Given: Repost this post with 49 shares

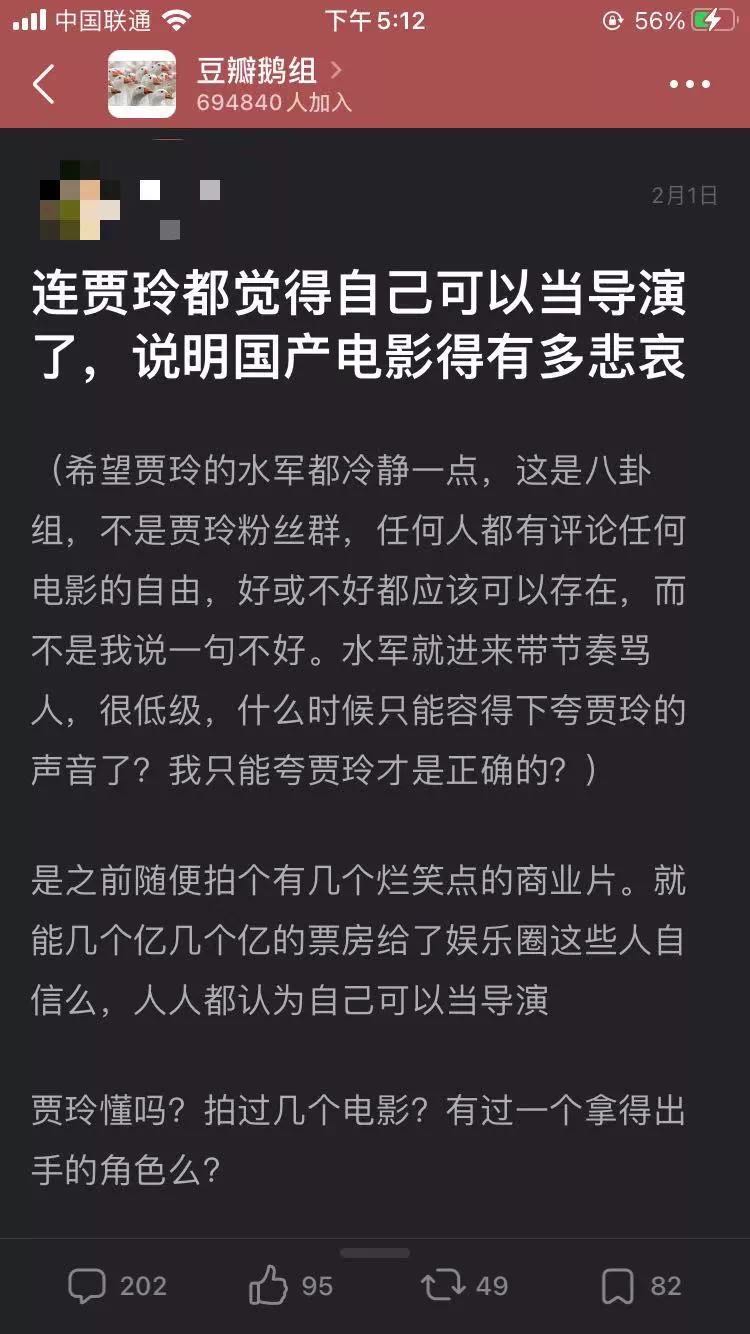Looking at the screenshot, I should point(464,1285).
